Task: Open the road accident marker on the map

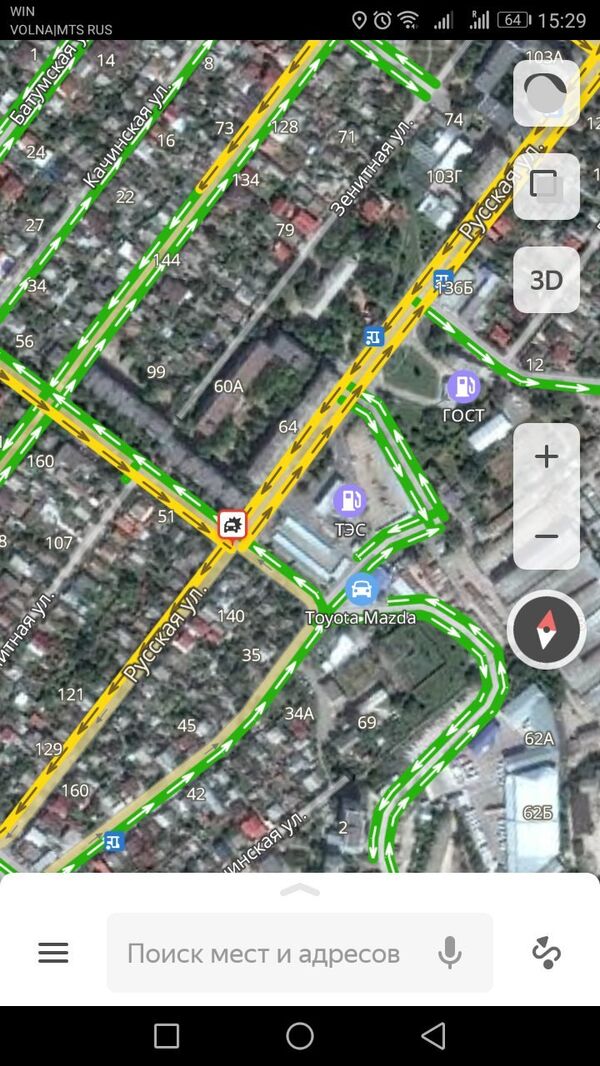Action: click(232, 523)
